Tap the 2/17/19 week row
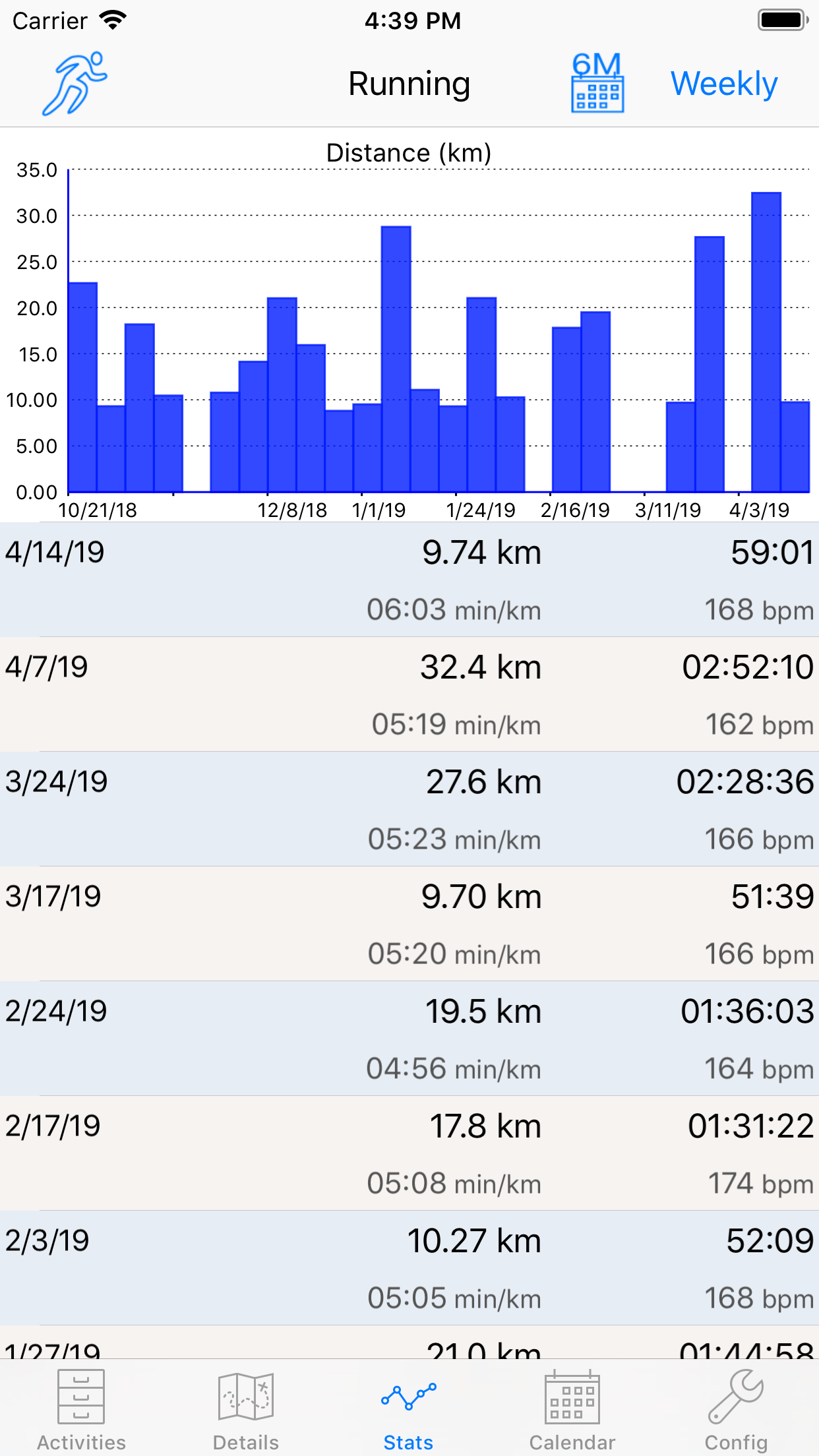 (x=409, y=1153)
